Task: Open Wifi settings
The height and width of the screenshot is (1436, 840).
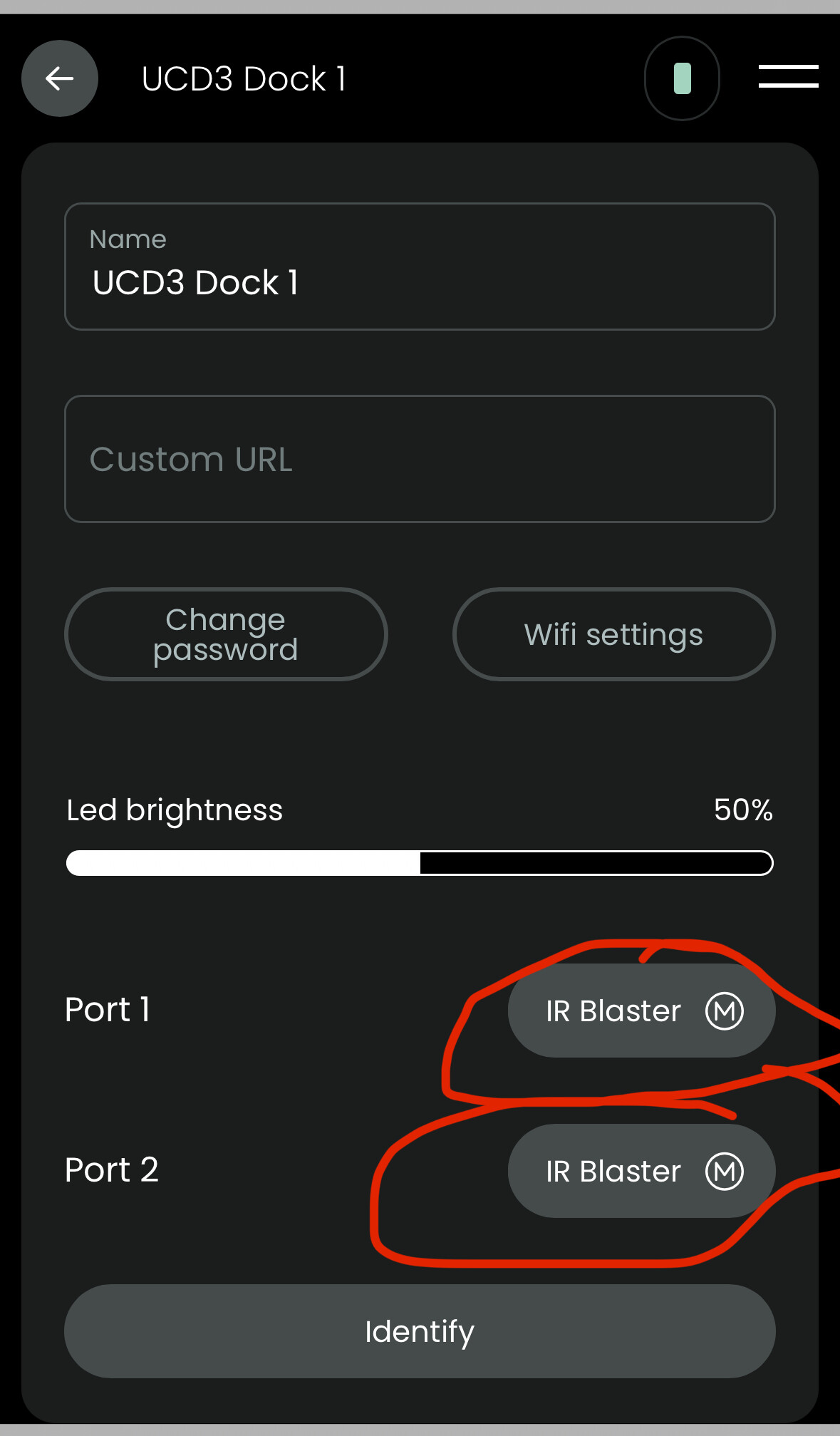Action: (613, 634)
